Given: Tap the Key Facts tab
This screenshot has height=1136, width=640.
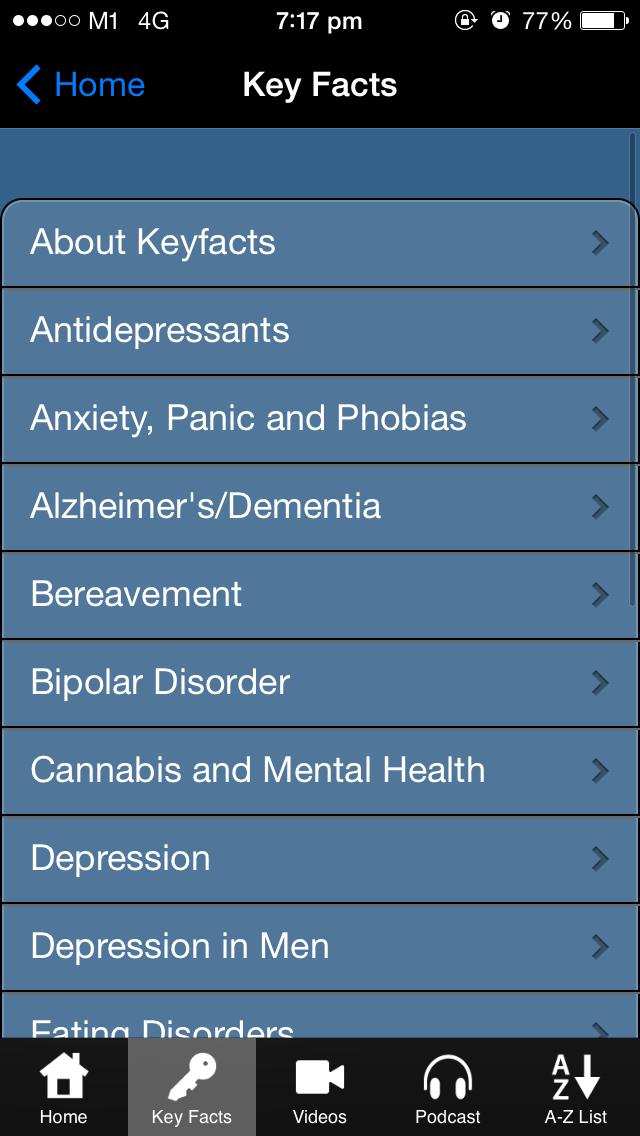Looking at the screenshot, I should pyautogui.click(x=191, y=1088).
